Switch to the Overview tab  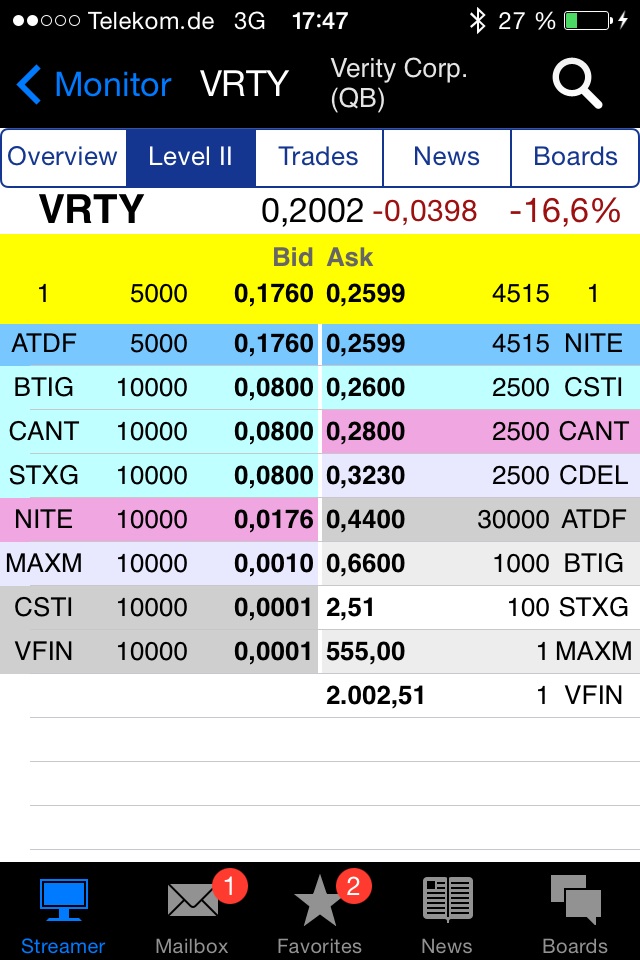[x=63, y=157]
